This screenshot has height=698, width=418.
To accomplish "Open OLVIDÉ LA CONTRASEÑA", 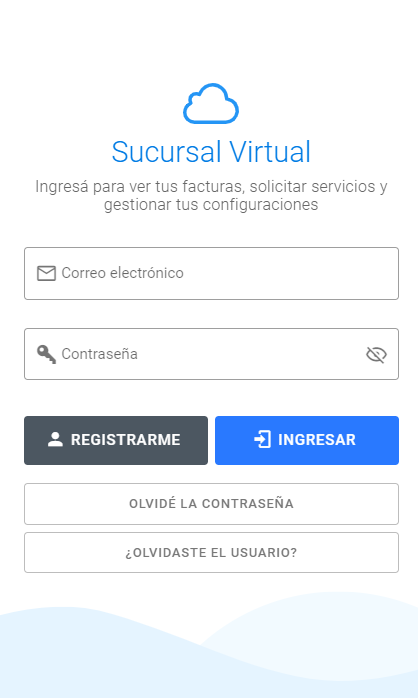I will click(x=211, y=504).
